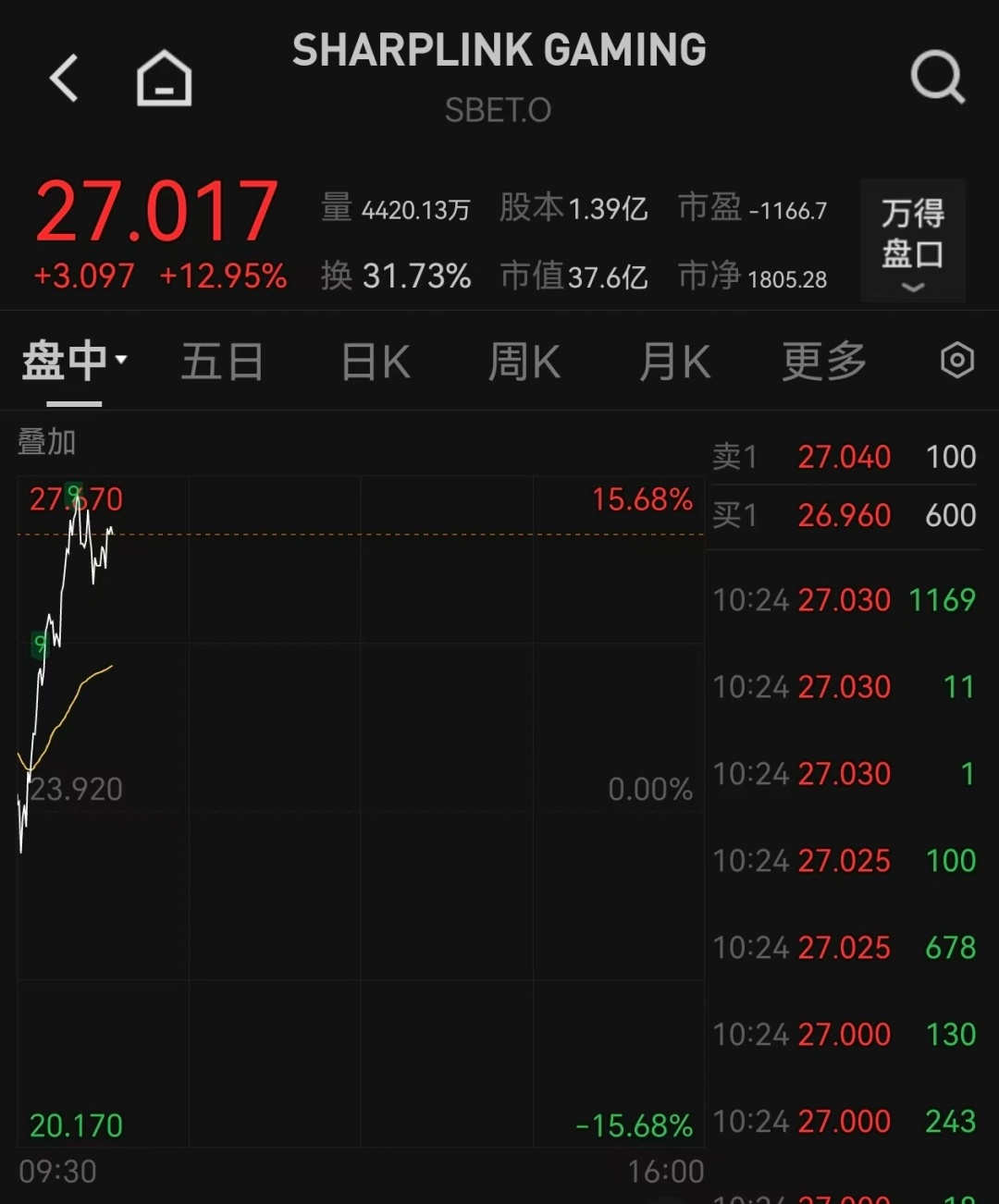The height and width of the screenshot is (1204, 999).
Task: Switch to the 日K chart
Action: (x=376, y=362)
